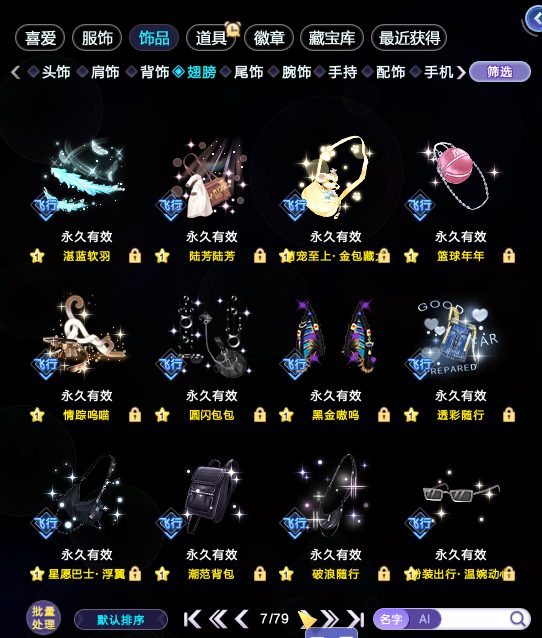Open the 藏宝库 tab

pos(332,38)
